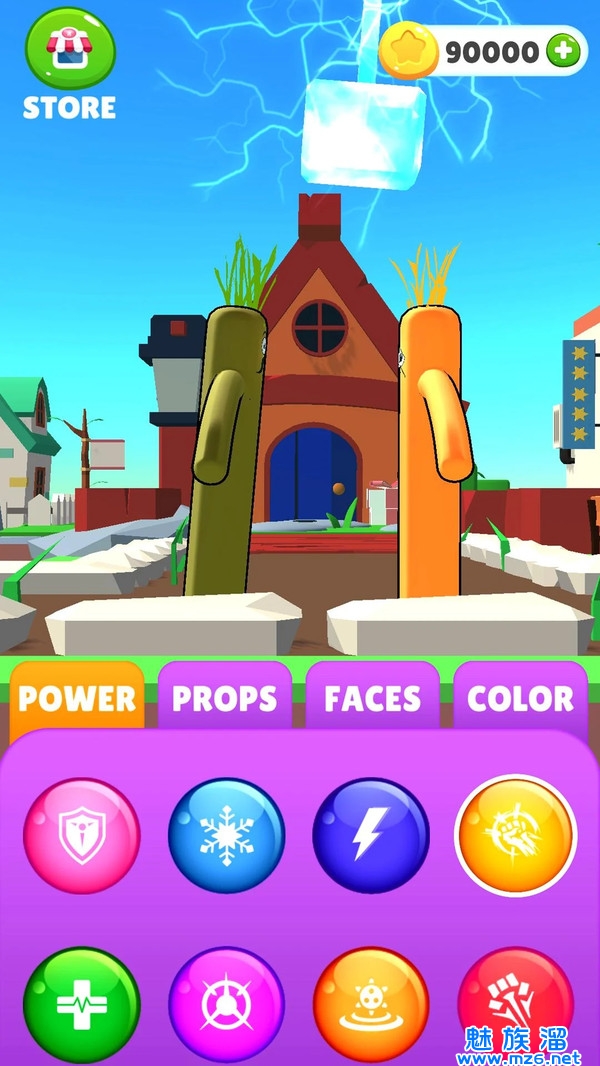This screenshot has width=600, height=1066.
Task: Select the Power tab
Action: (x=78, y=698)
